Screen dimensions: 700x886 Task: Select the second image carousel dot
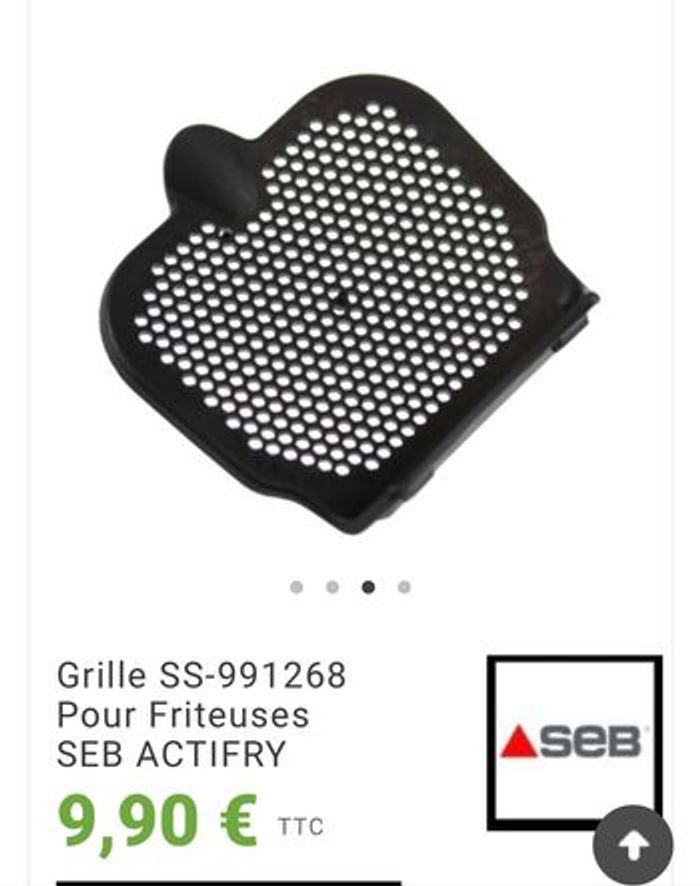click(x=332, y=588)
